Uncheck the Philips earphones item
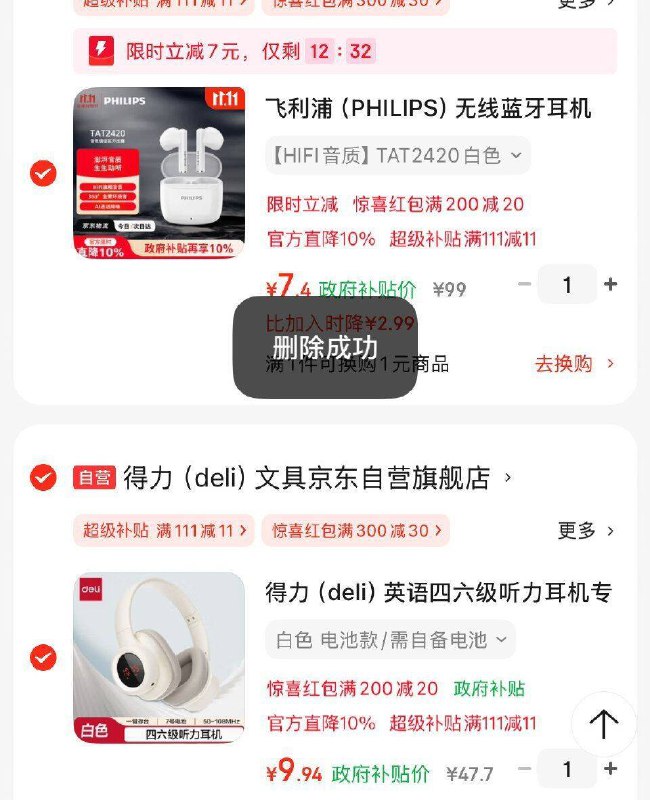The height and width of the screenshot is (800, 650). coord(43,173)
